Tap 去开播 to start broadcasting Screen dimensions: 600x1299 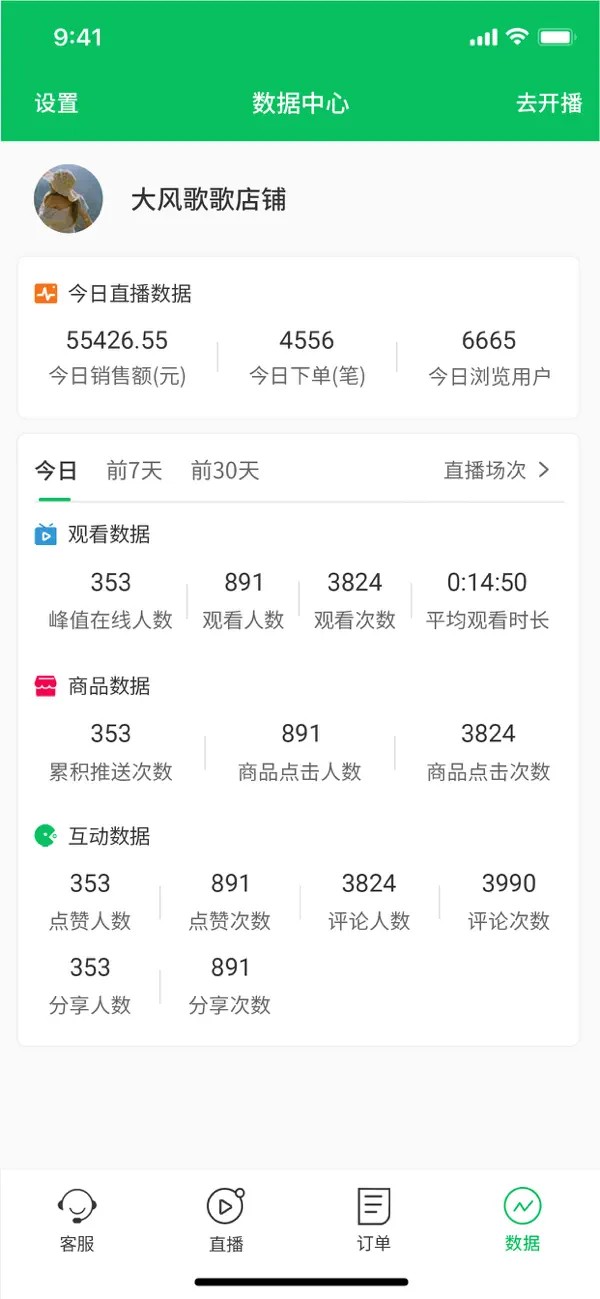pos(548,103)
